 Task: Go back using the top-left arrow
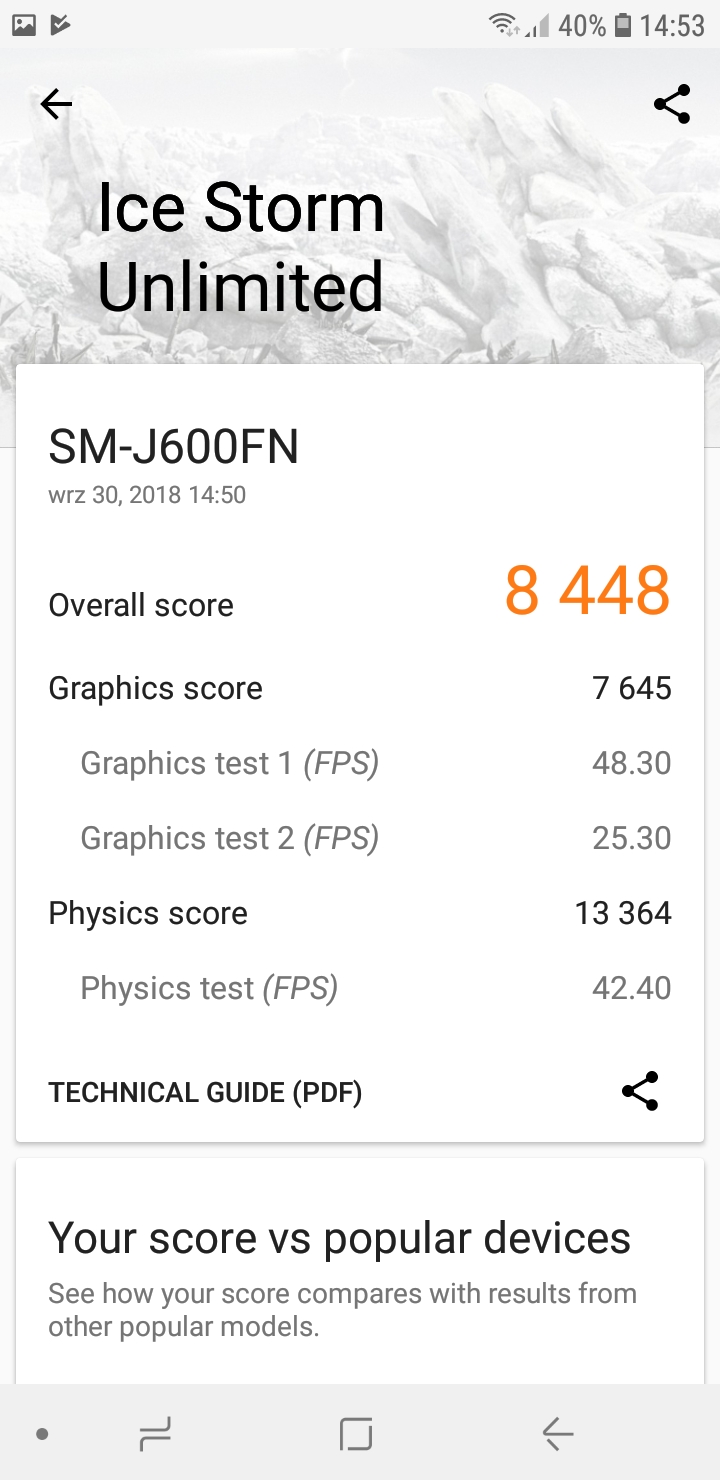(56, 104)
